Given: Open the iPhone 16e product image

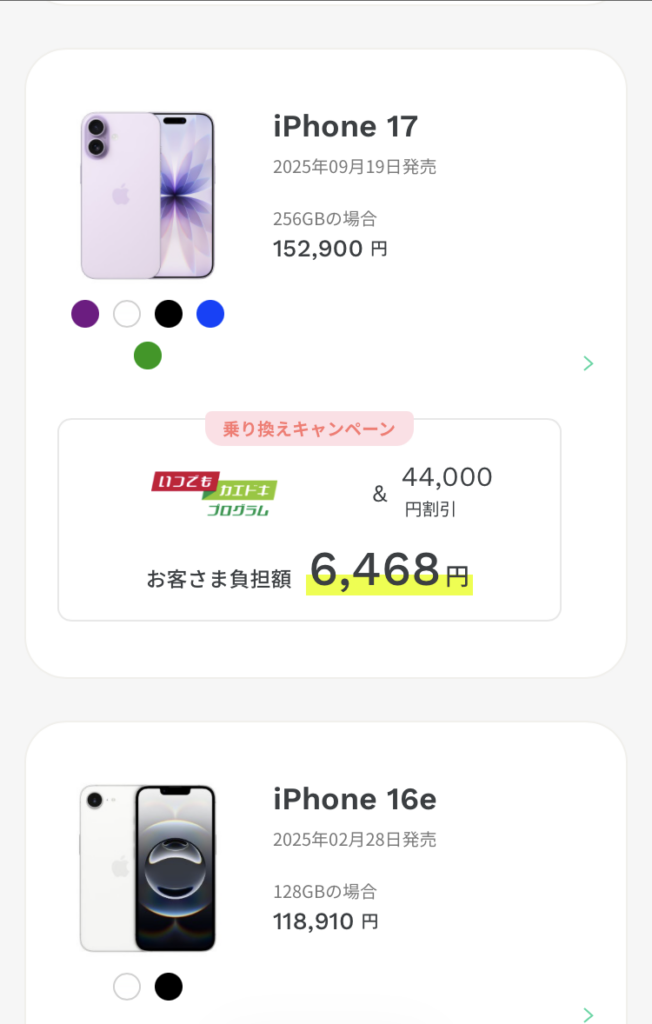Looking at the screenshot, I should (x=148, y=868).
